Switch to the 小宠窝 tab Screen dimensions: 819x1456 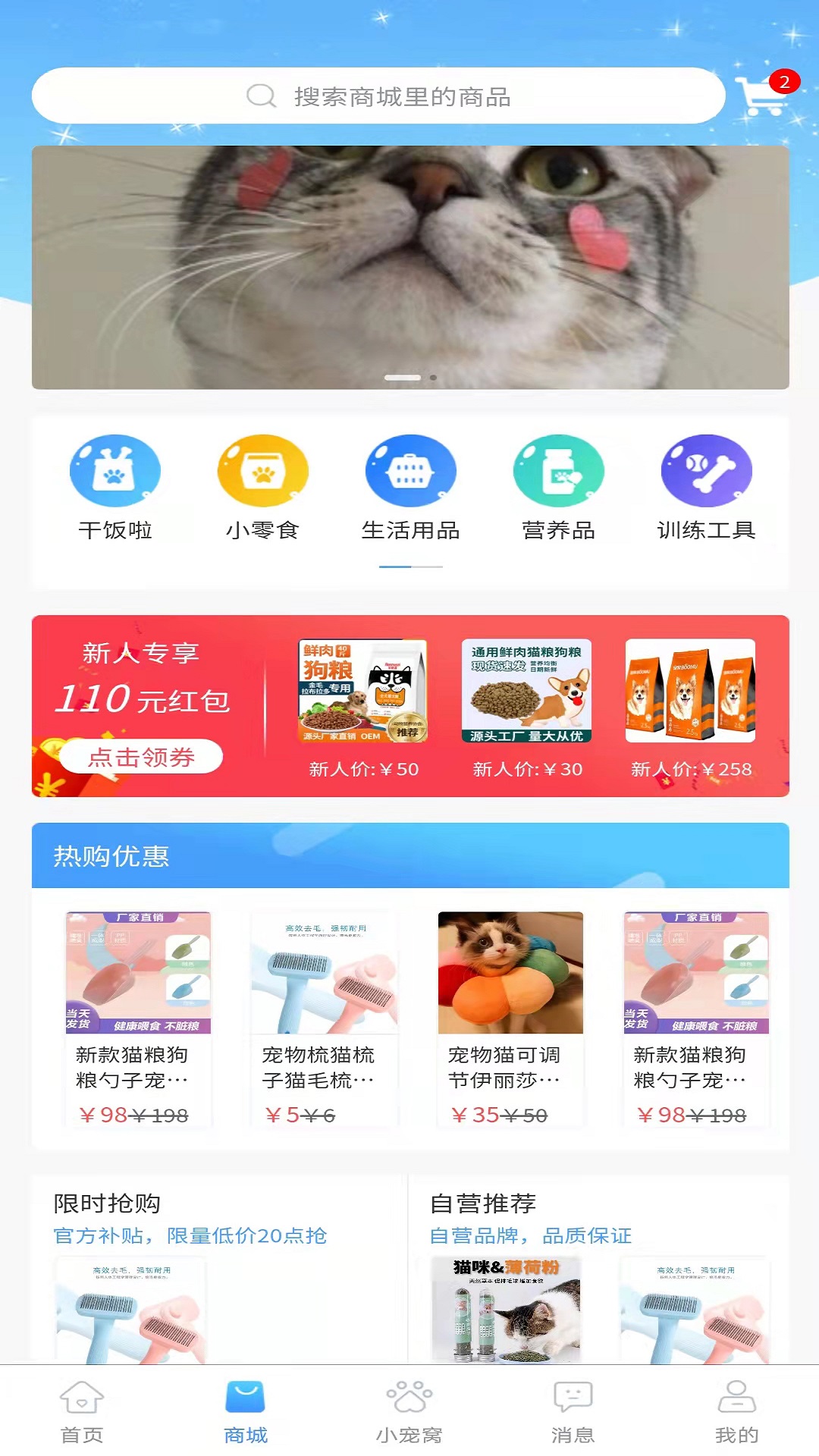(409, 1411)
